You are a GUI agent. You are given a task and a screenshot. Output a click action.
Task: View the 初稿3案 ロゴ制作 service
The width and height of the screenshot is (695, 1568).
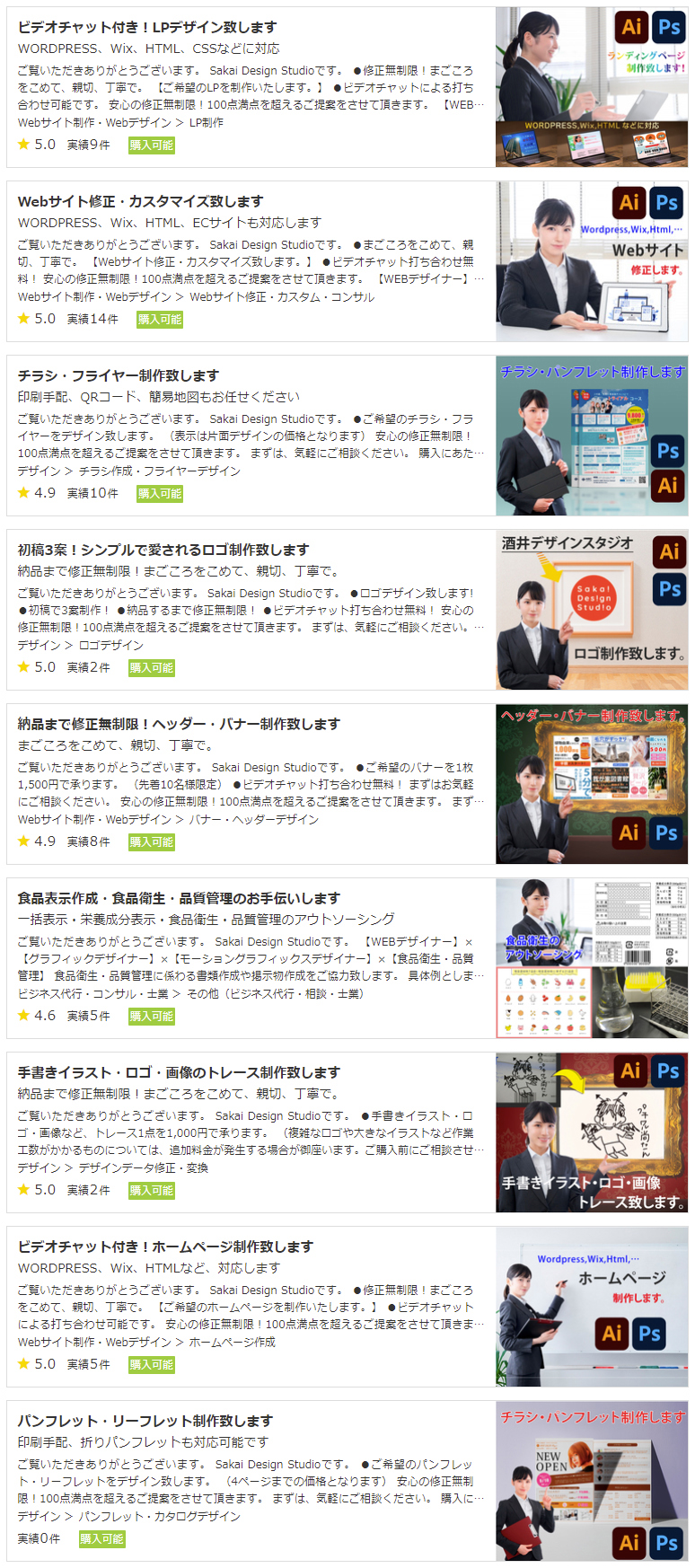click(163, 550)
